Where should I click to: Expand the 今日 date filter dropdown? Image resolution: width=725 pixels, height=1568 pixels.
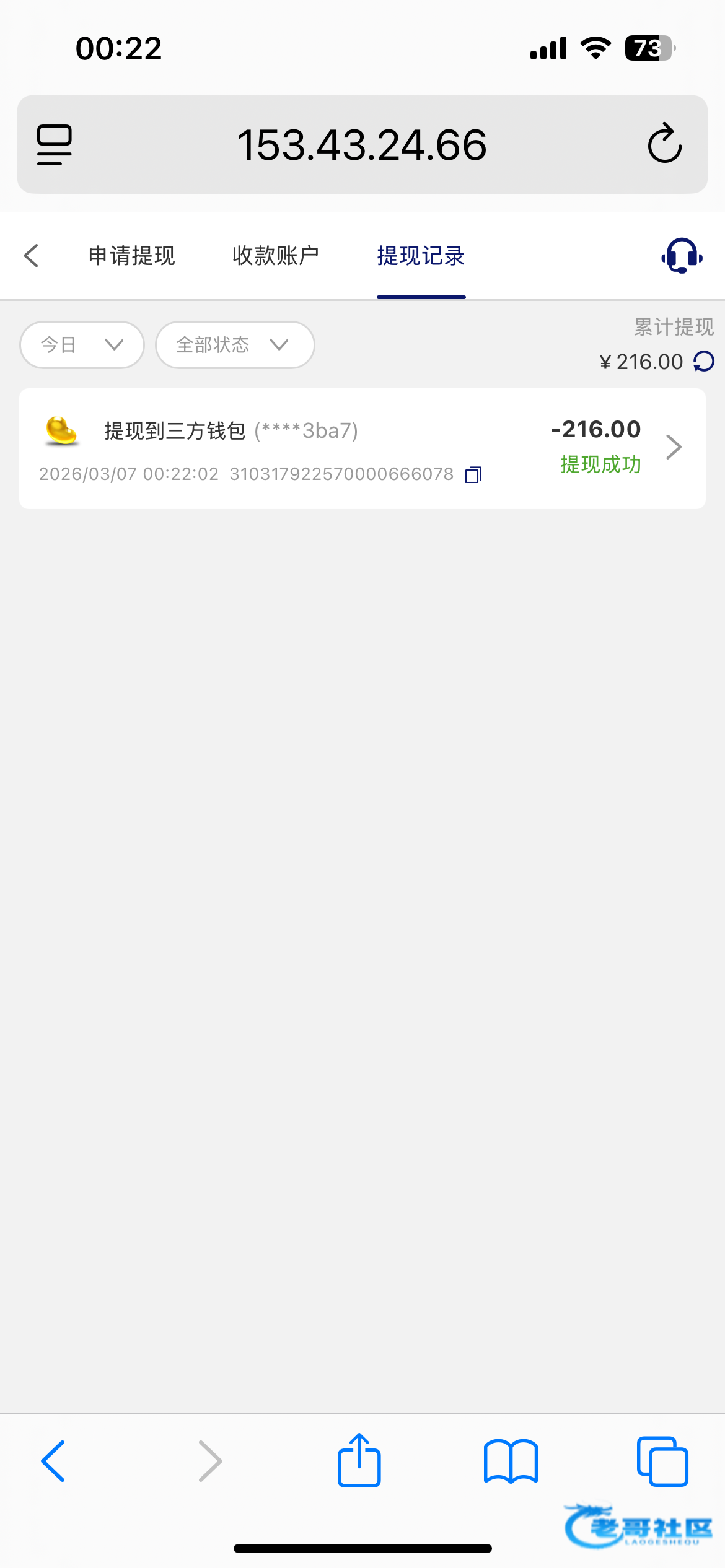click(x=82, y=344)
